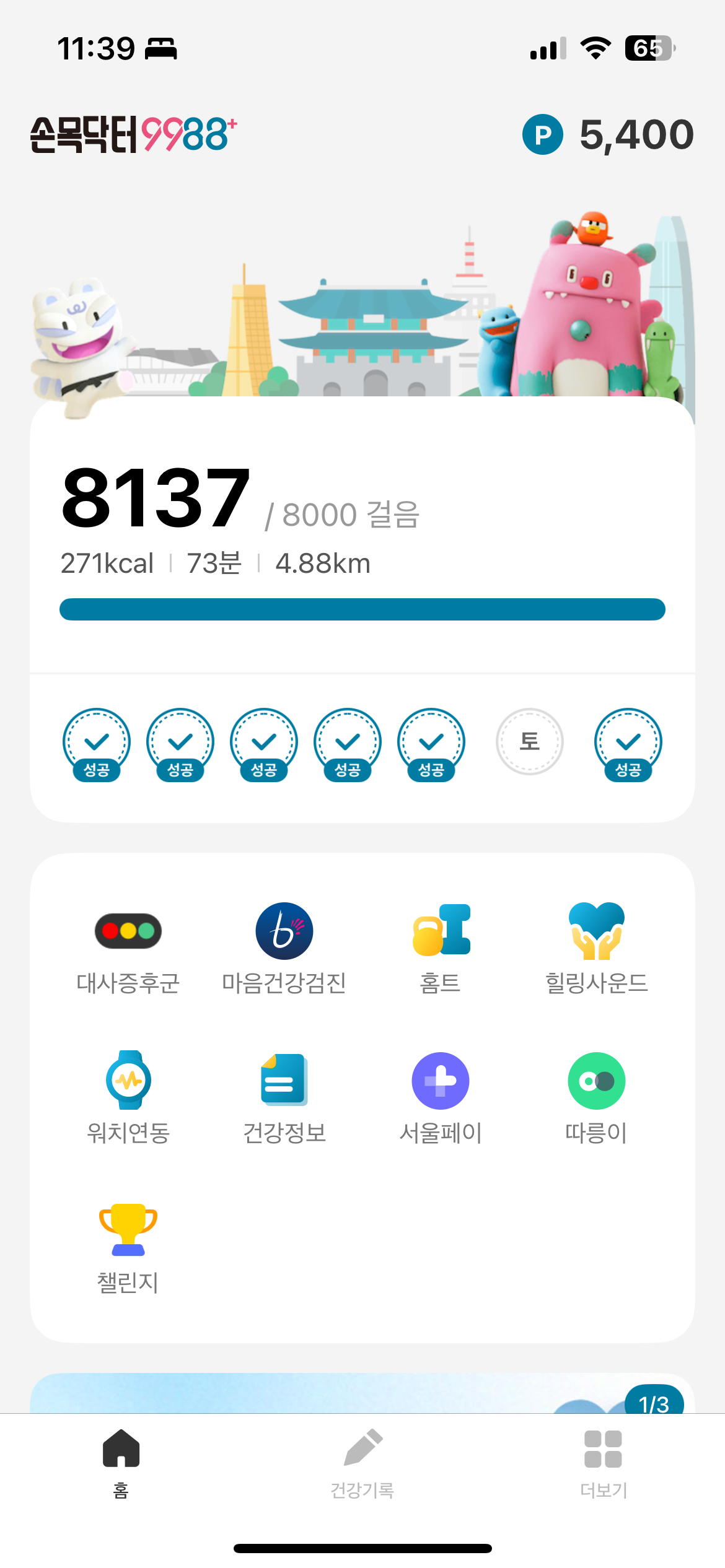Go to 챌린지 challenges
This screenshot has height=1568, width=725.
[x=128, y=1247]
